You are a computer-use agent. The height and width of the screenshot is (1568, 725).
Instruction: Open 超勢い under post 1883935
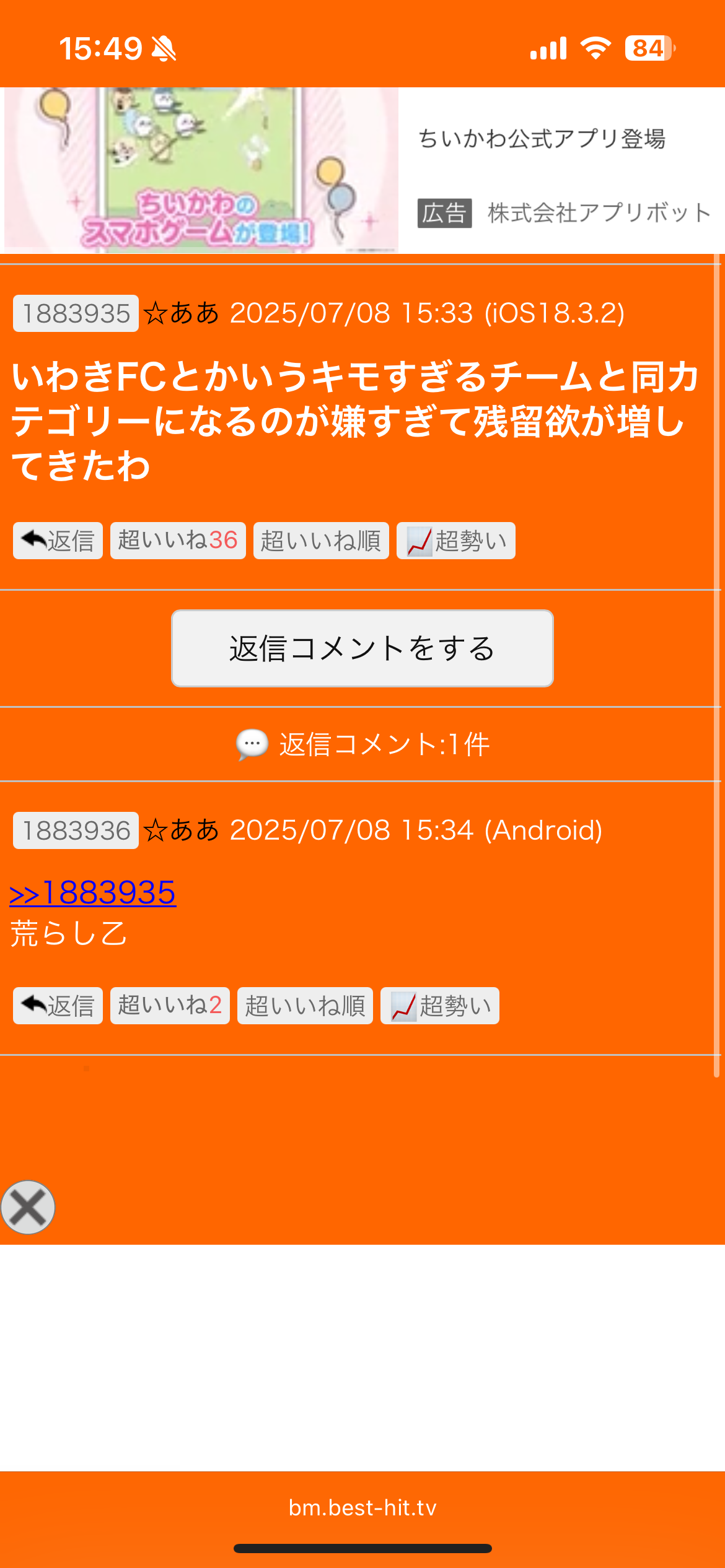tap(455, 541)
